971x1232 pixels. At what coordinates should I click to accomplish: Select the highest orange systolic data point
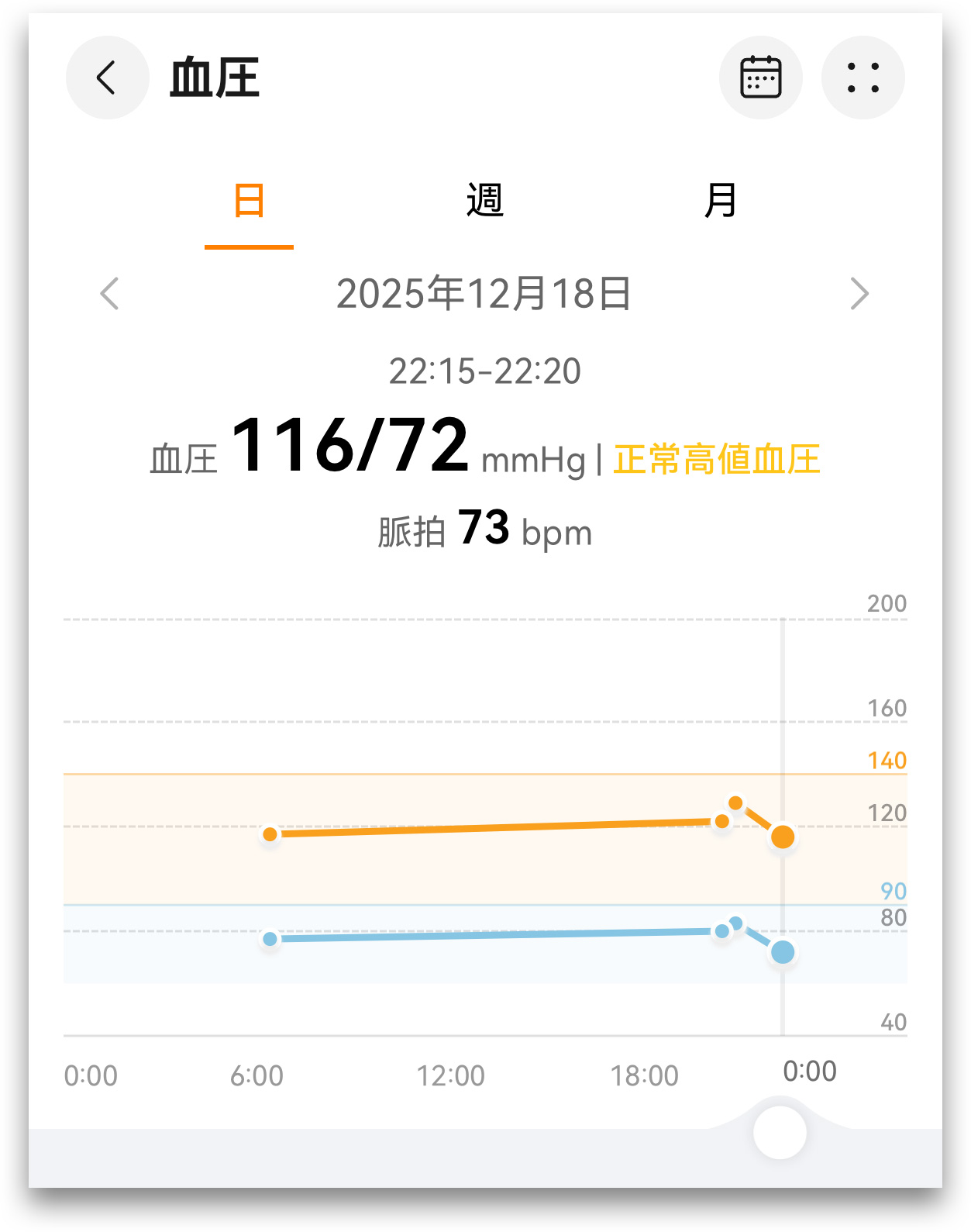pos(735,802)
